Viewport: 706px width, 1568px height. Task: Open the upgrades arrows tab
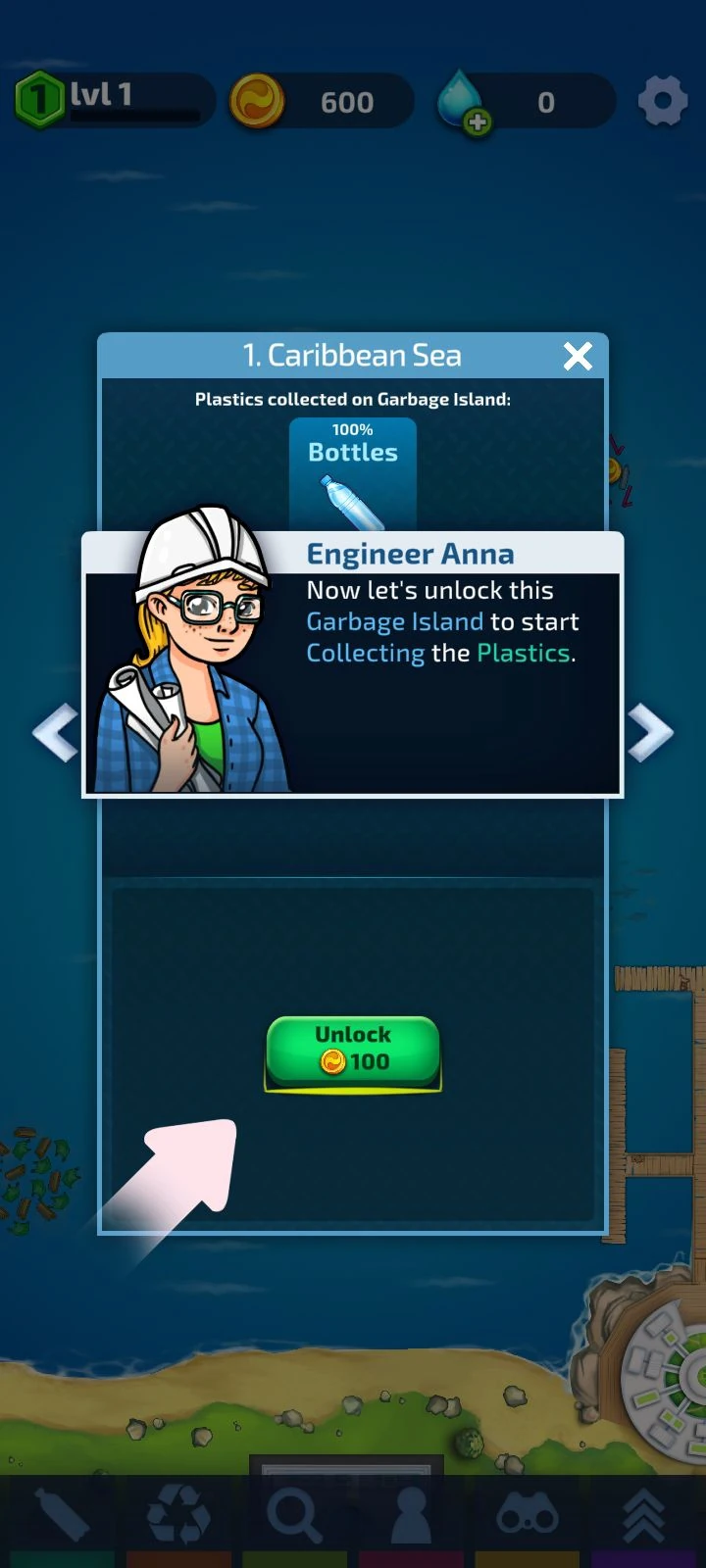pos(644,1515)
